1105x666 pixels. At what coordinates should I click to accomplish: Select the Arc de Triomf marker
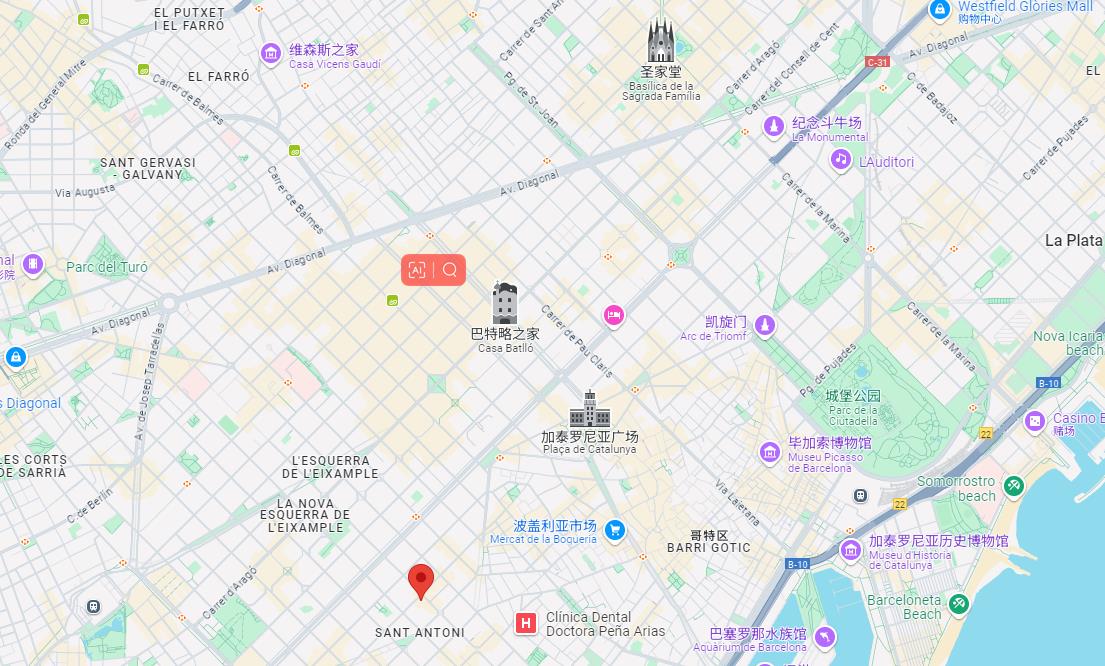click(x=765, y=326)
